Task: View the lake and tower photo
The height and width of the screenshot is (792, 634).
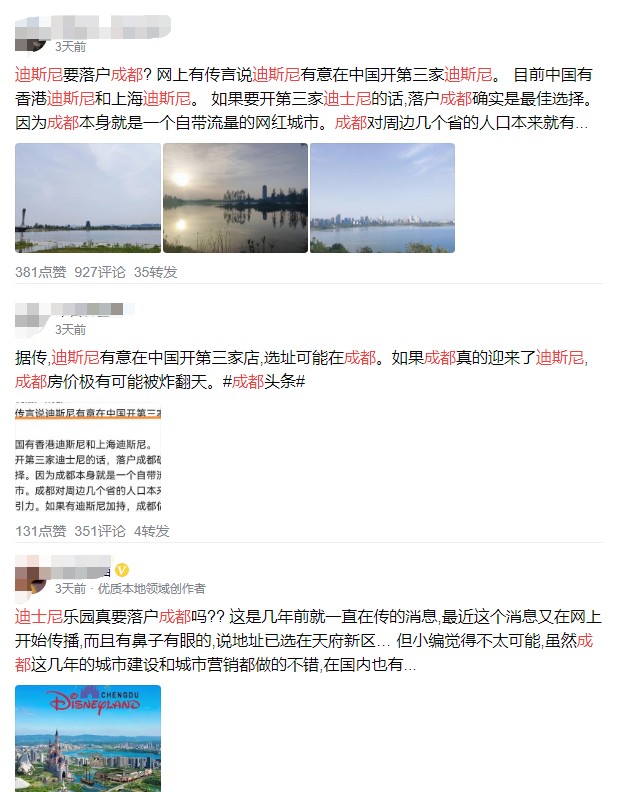Action: pos(88,197)
